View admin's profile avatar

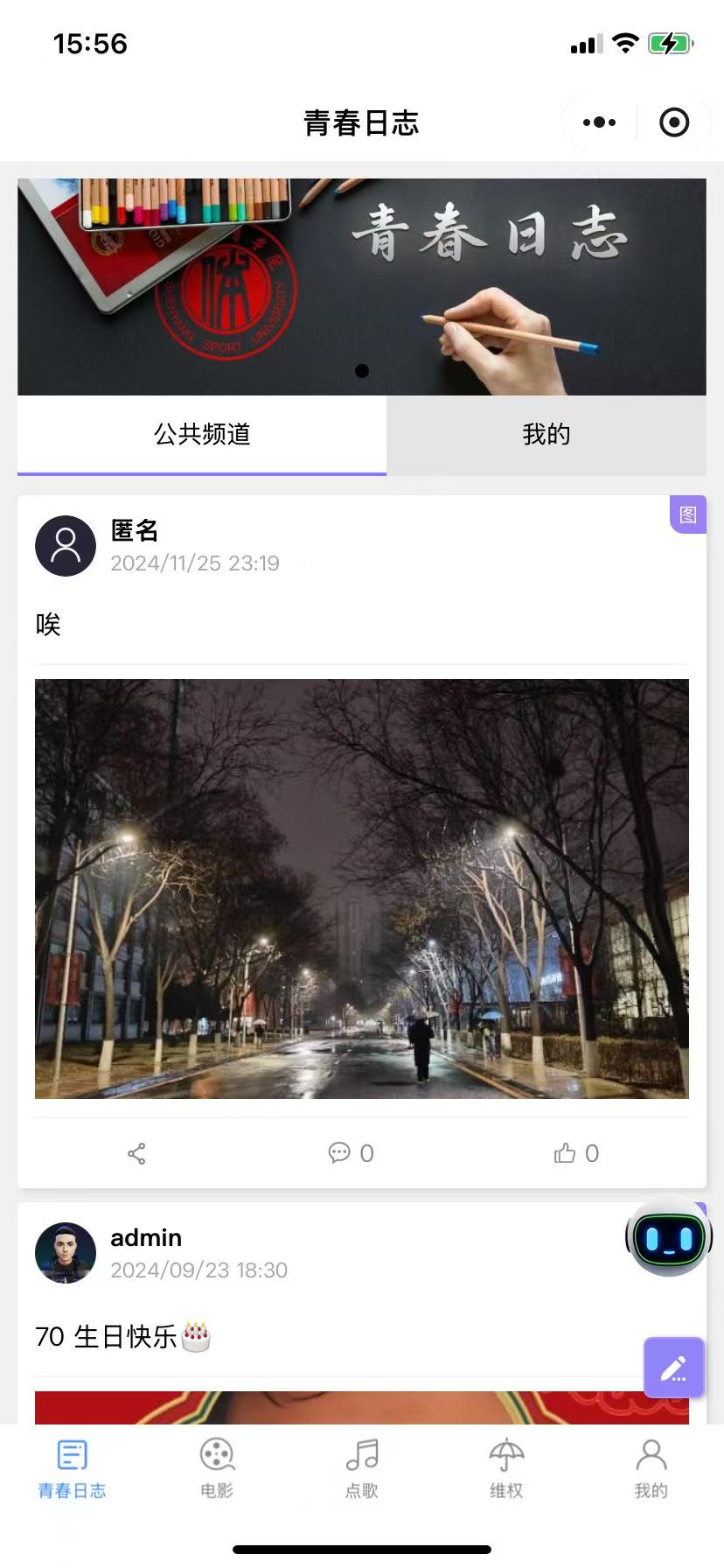tap(66, 1253)
